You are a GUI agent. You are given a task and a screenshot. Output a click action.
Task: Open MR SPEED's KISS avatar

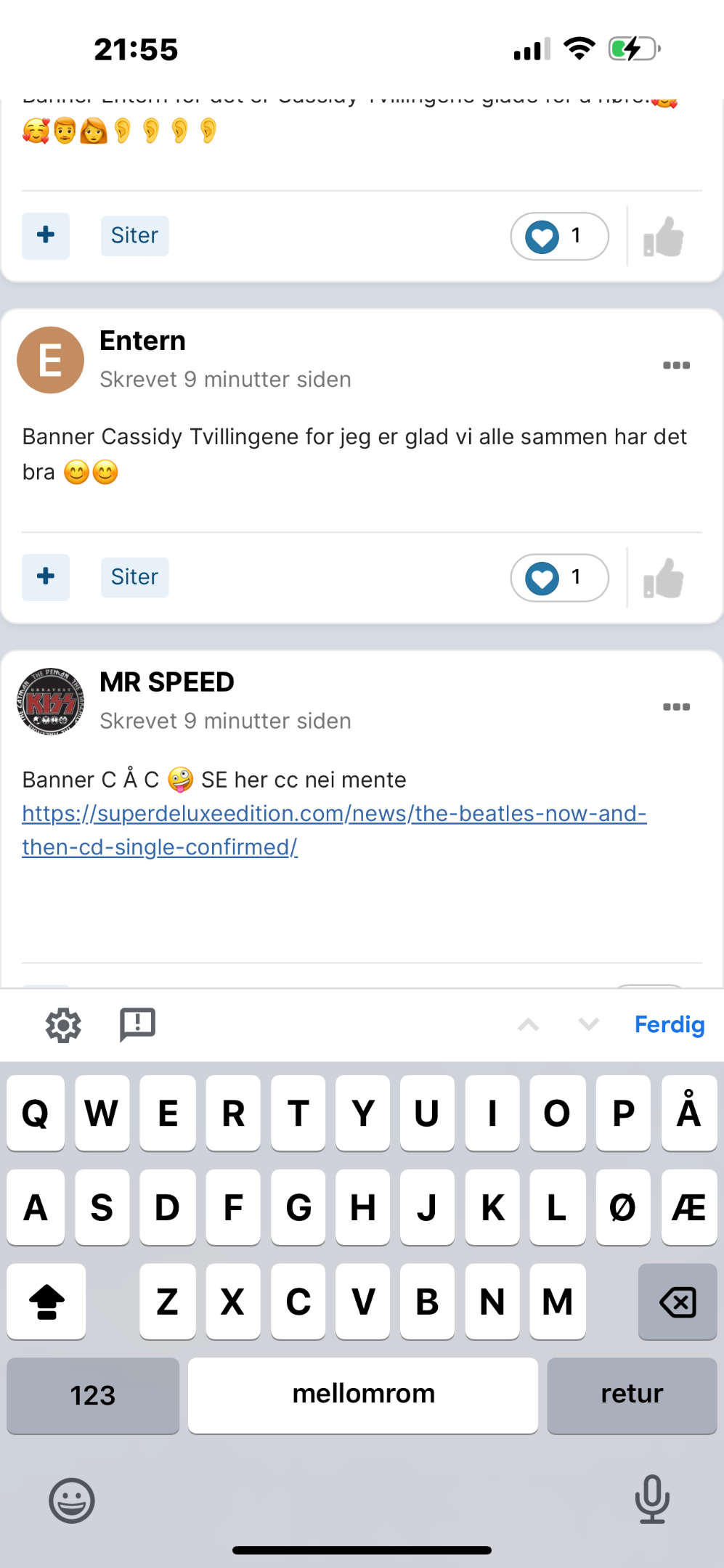(x=50, y=702)
